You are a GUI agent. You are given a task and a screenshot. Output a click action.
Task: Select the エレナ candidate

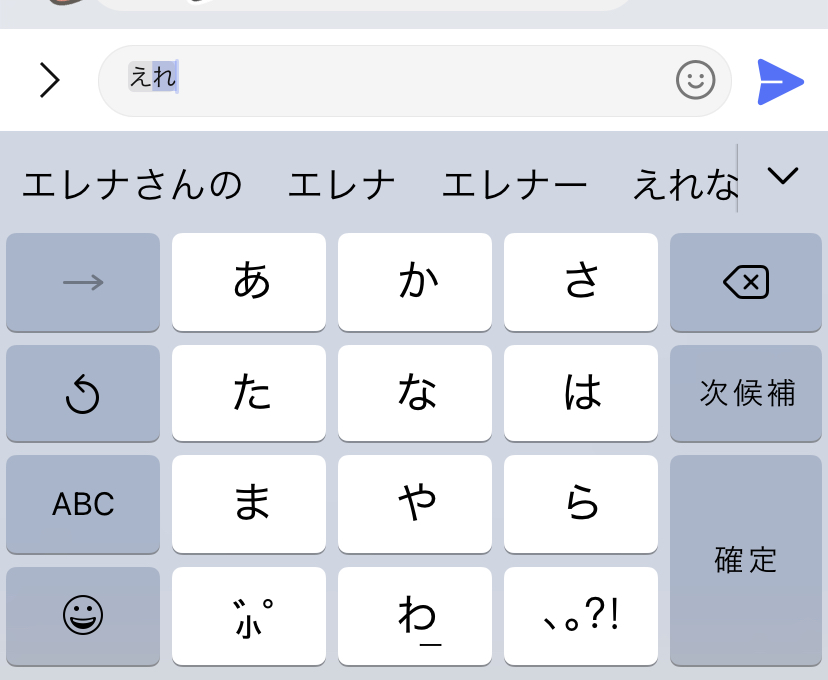click(x=342, y=185)
